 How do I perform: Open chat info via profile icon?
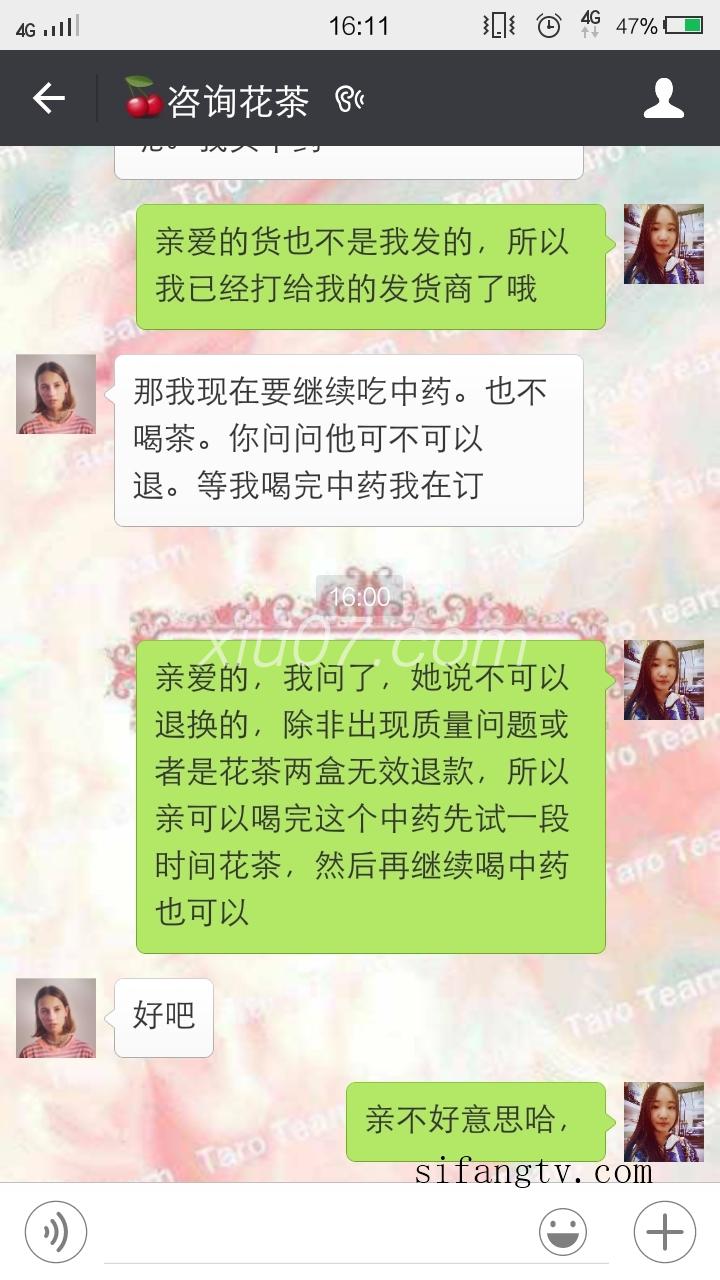pyautogui.click(x=663, y=98)
